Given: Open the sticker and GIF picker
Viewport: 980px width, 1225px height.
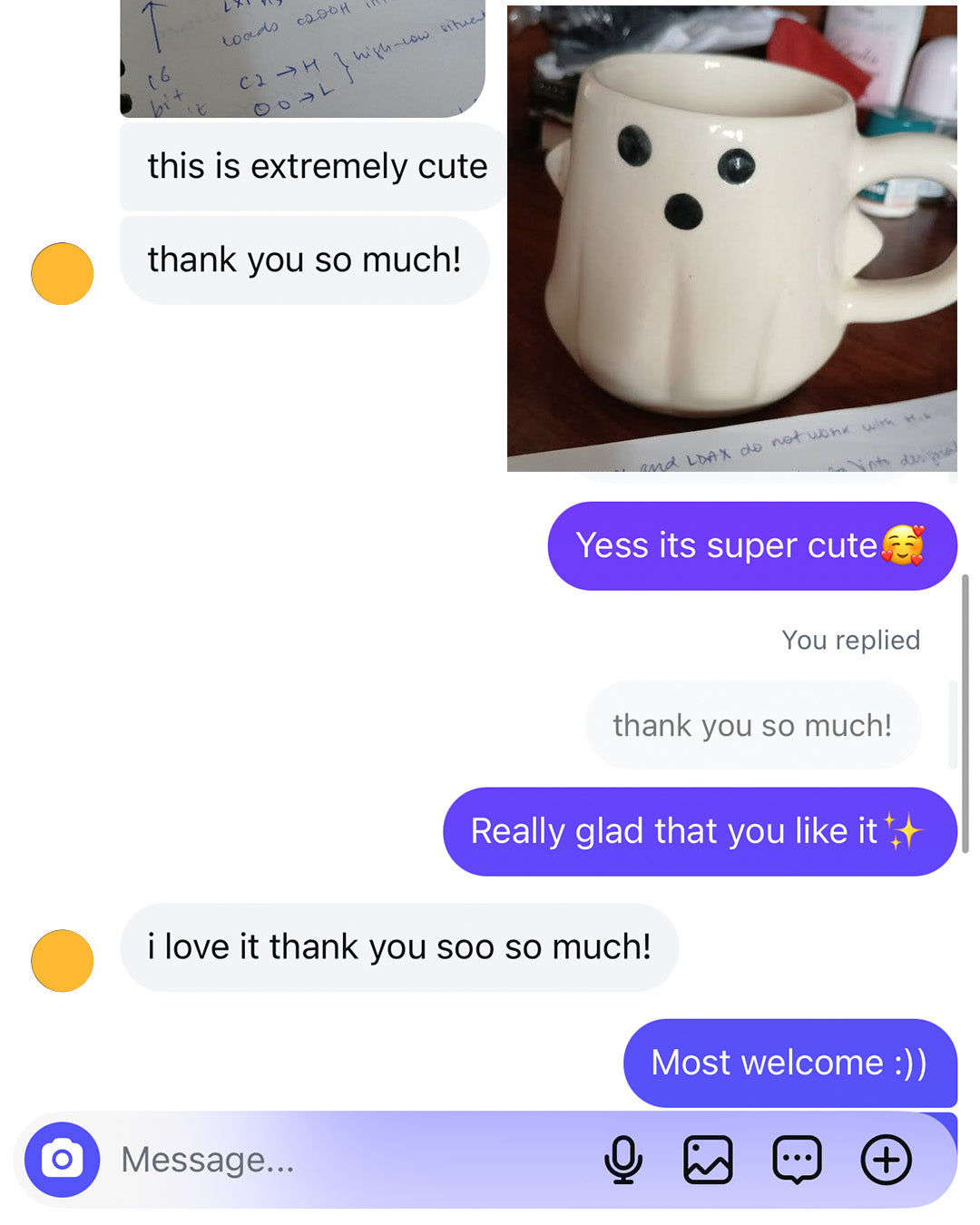Looking at the screenshot, I should (797, 1160).
